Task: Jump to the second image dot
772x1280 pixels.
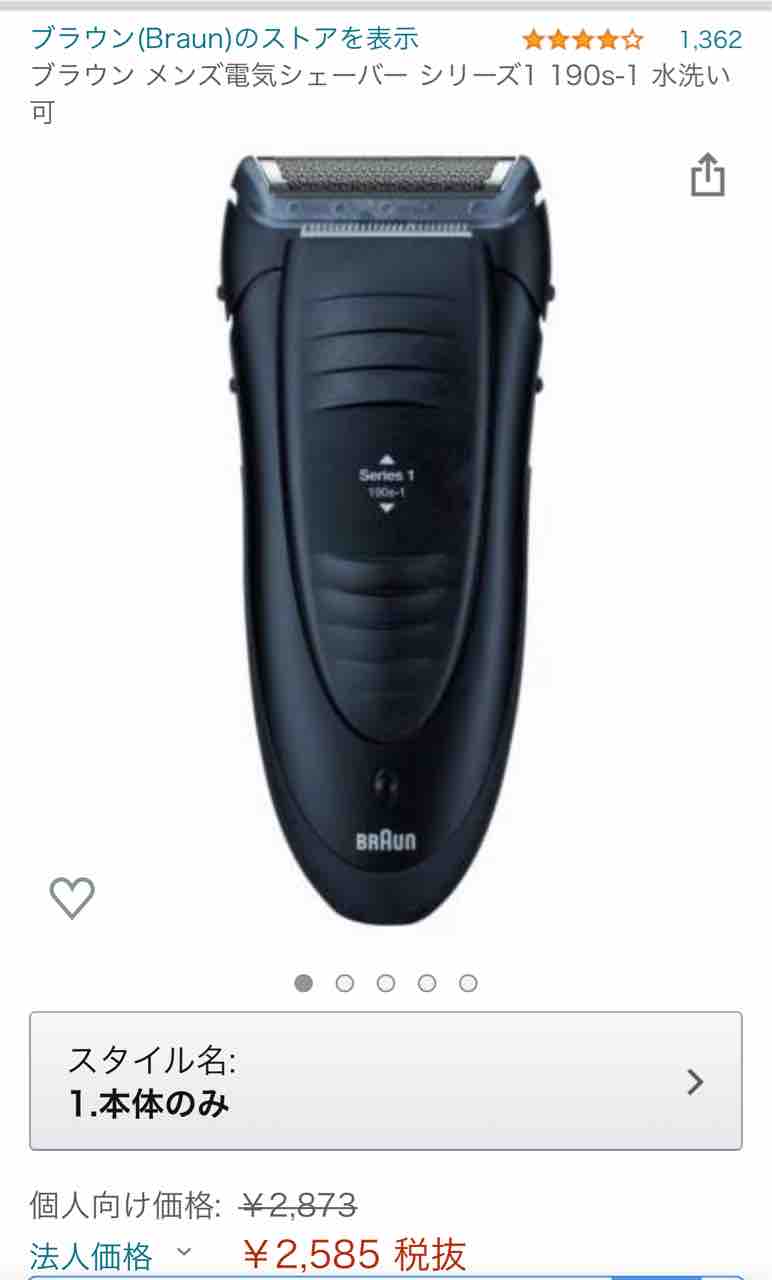Action: click(x=345, y=983)
